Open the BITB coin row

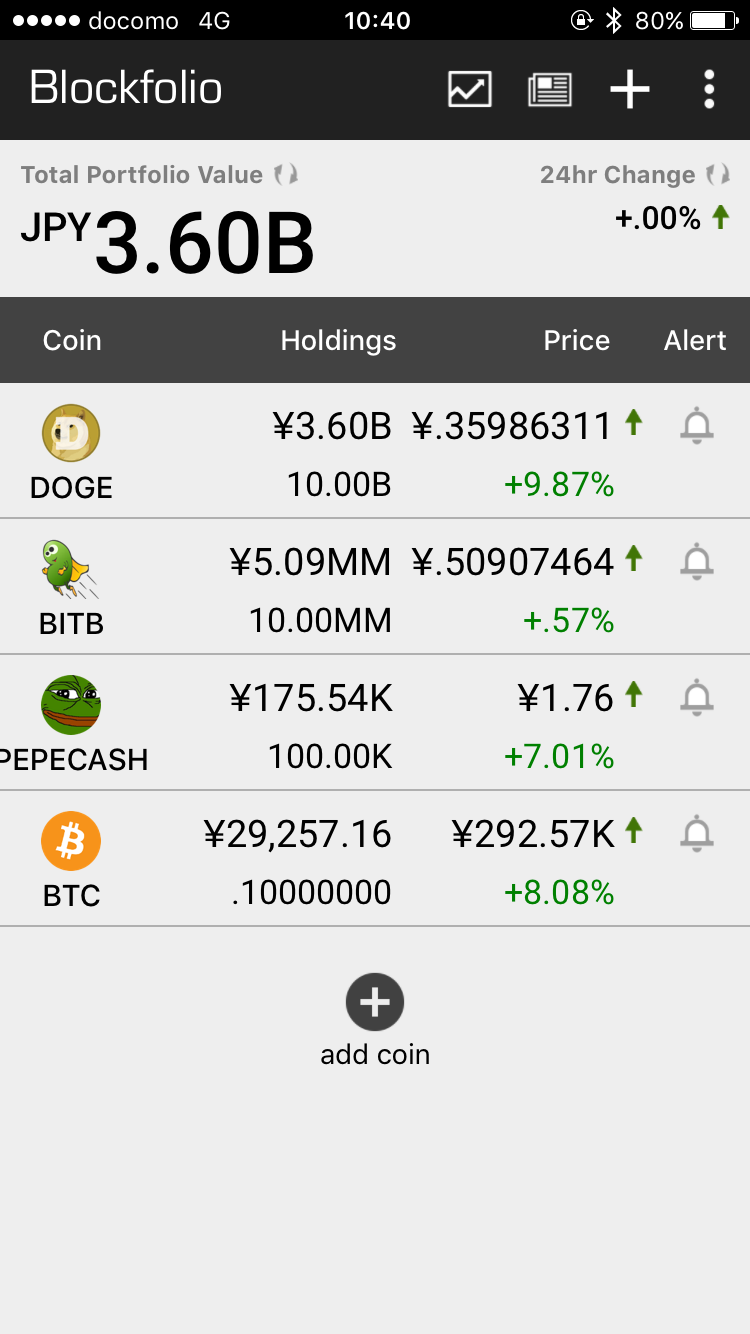click(375, 587)
